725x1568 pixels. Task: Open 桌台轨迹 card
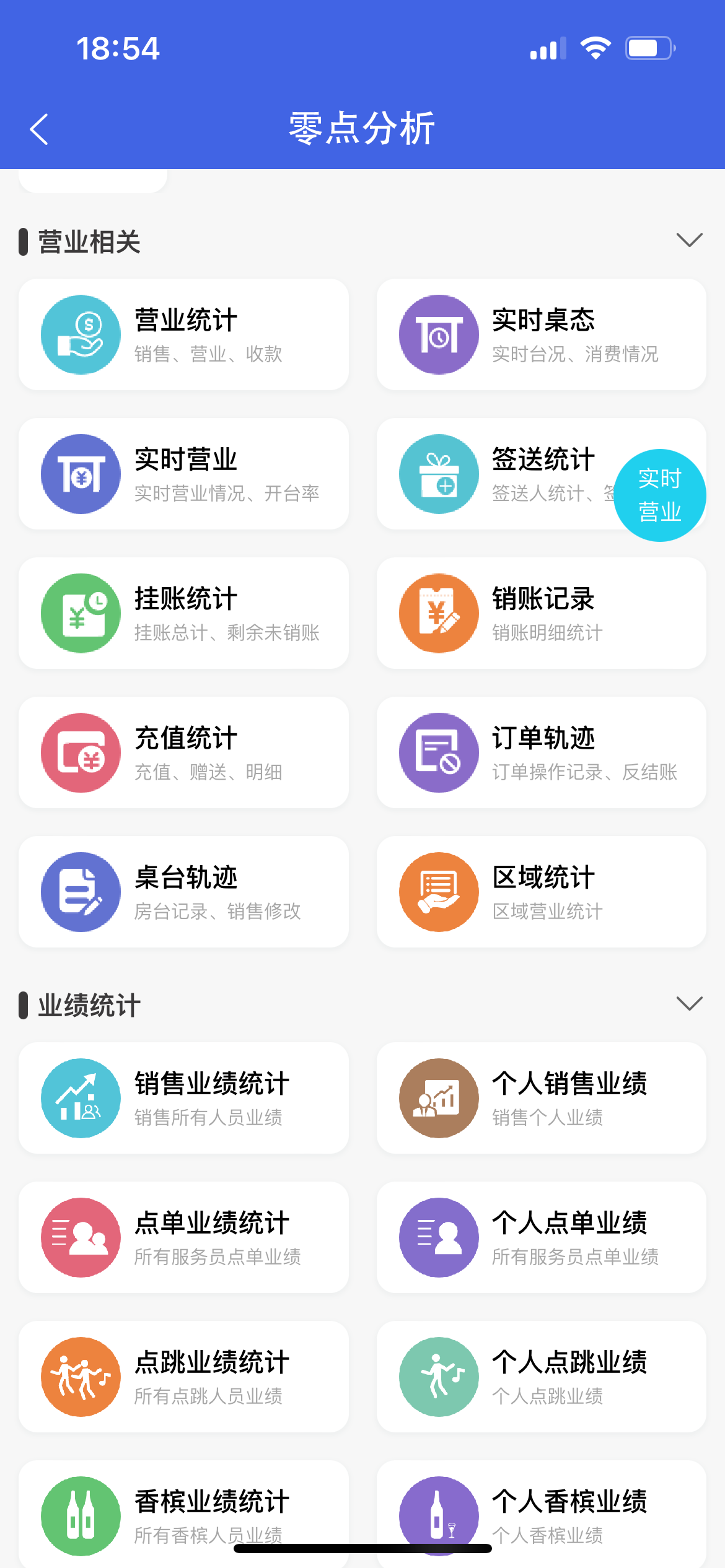coord(183,892)
